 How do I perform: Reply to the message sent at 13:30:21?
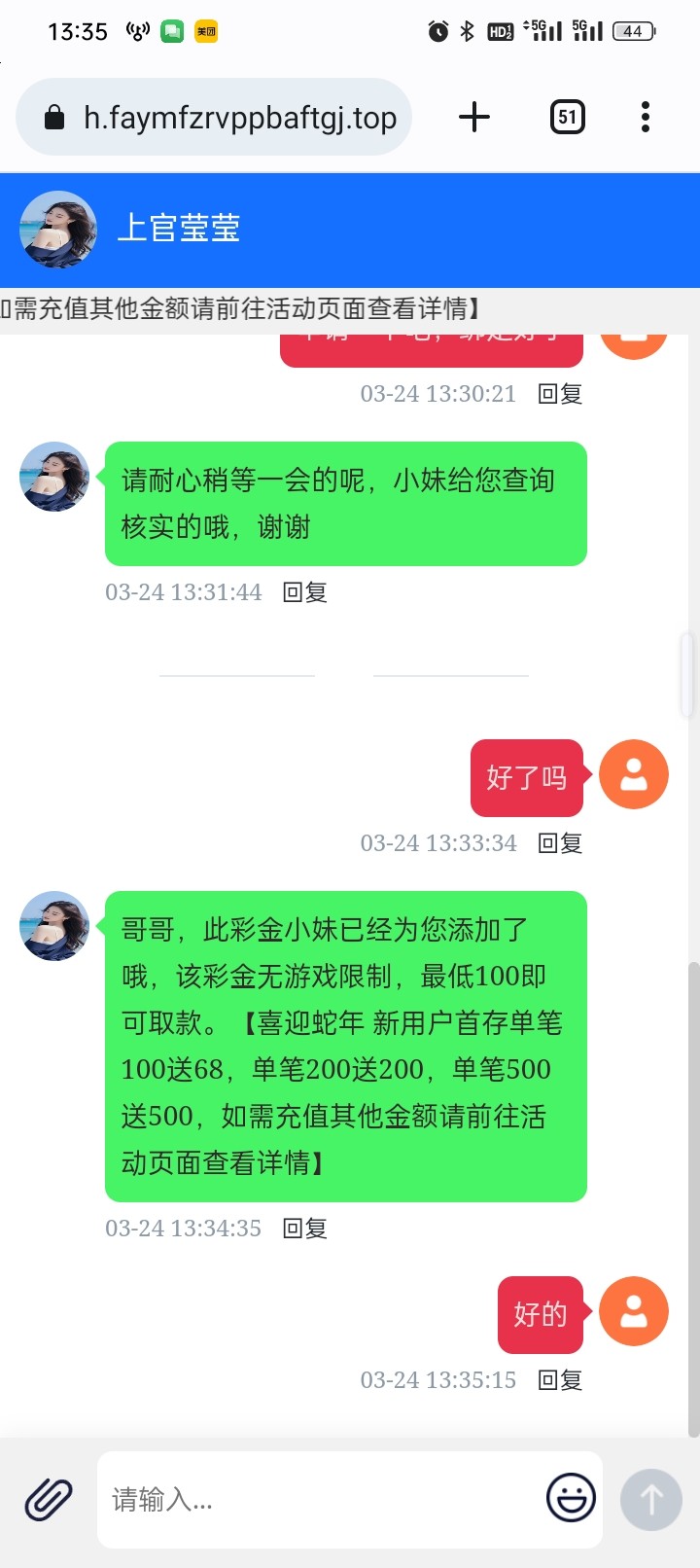(560, 394)
